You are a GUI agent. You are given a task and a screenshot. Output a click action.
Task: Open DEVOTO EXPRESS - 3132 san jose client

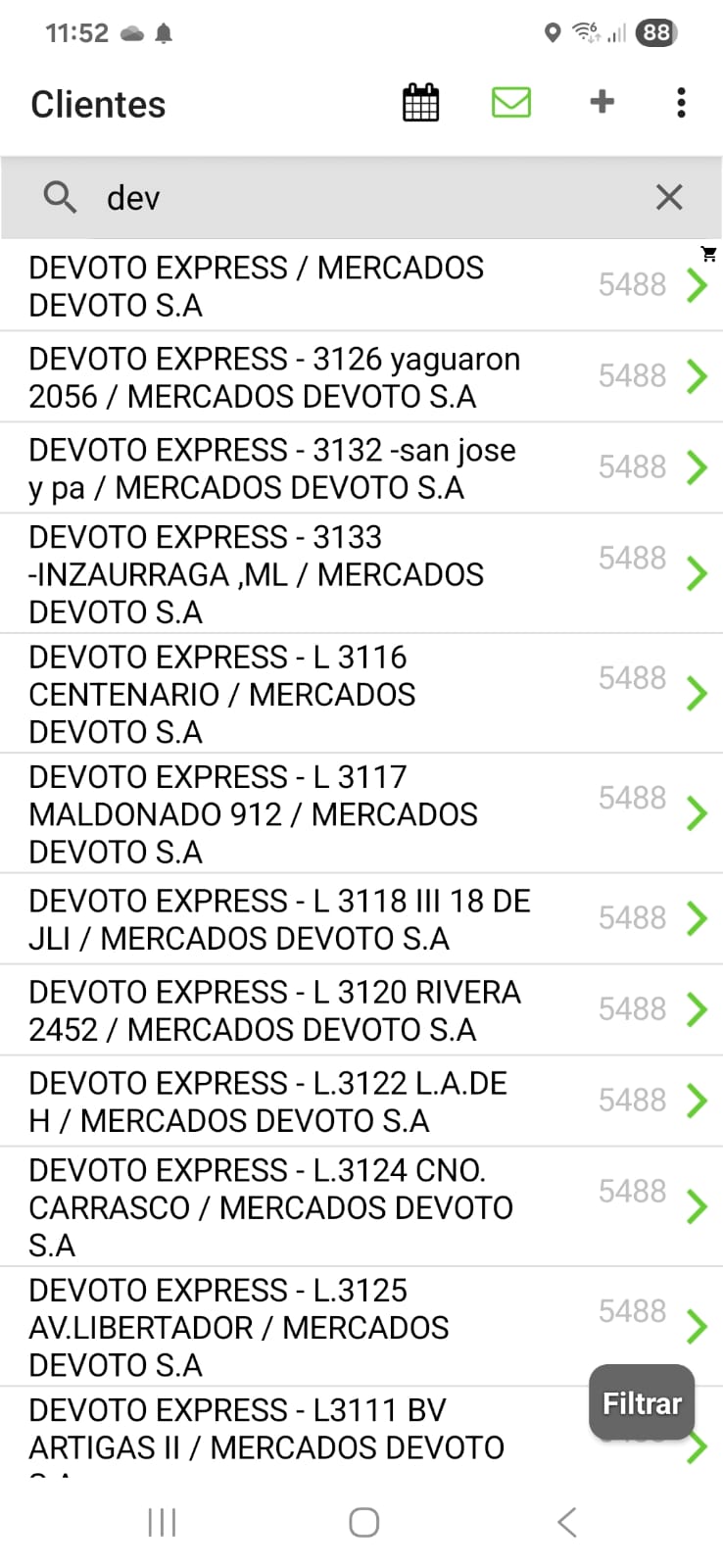294,468
